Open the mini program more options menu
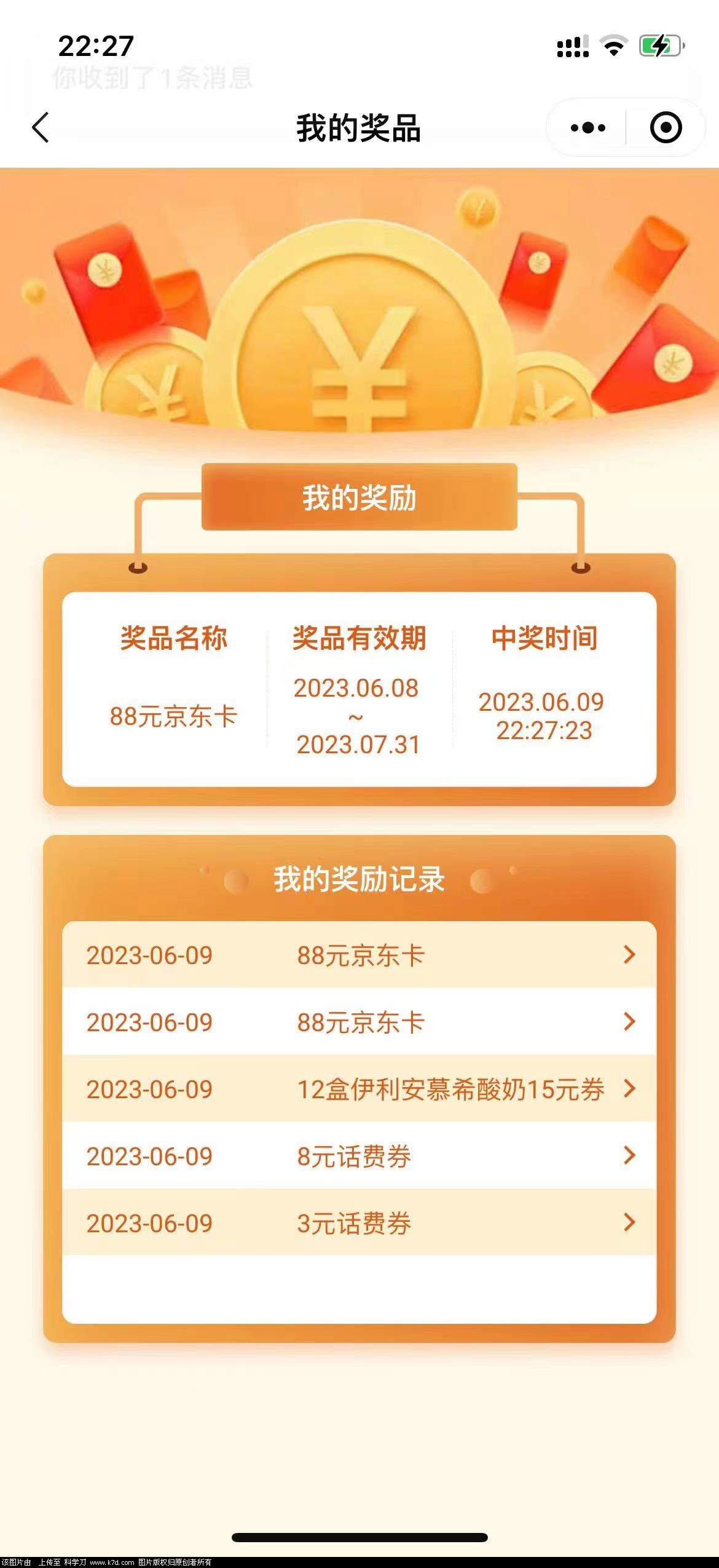Screen dimensions: 719x1568 pos(587,128)
